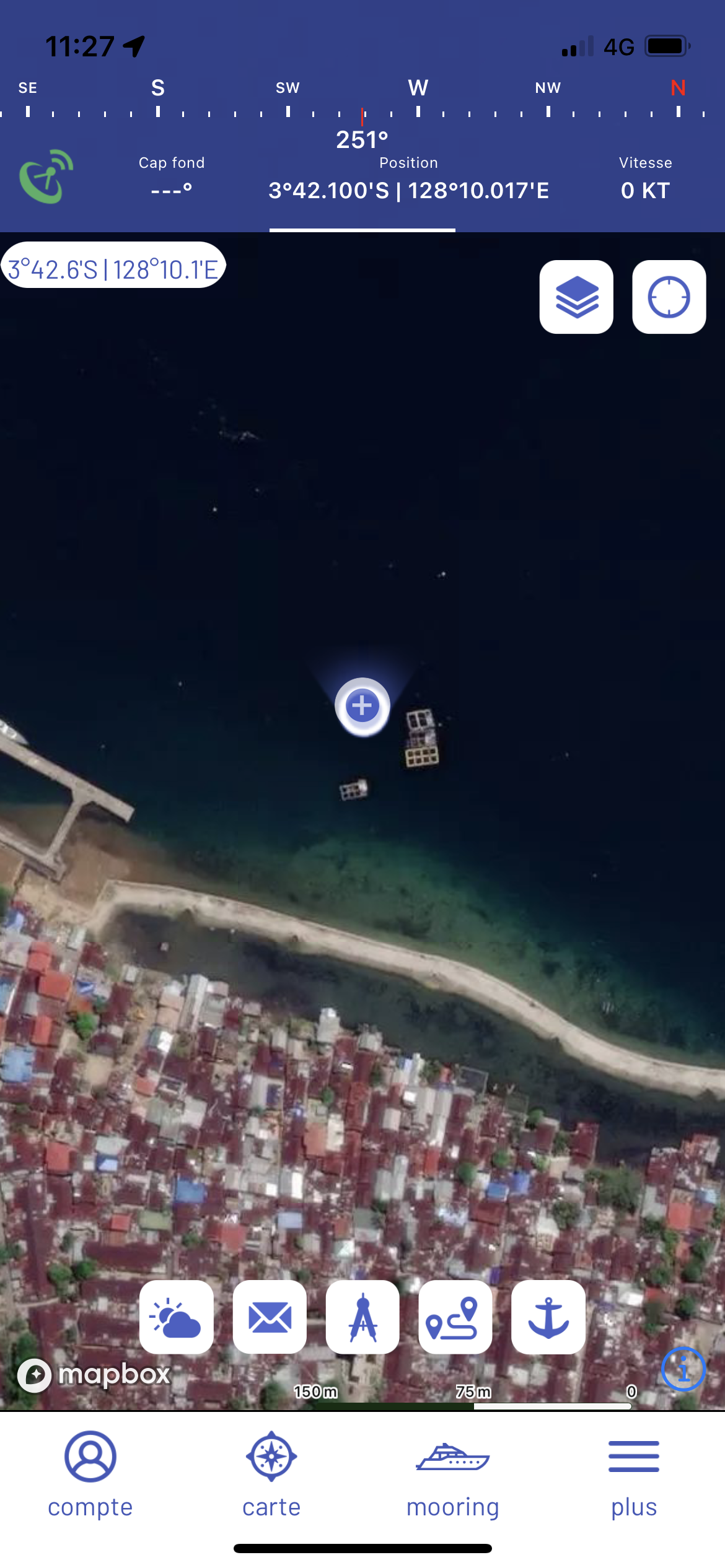
Task: Open the envelope message button
Action: click(x=270, y=1317)
